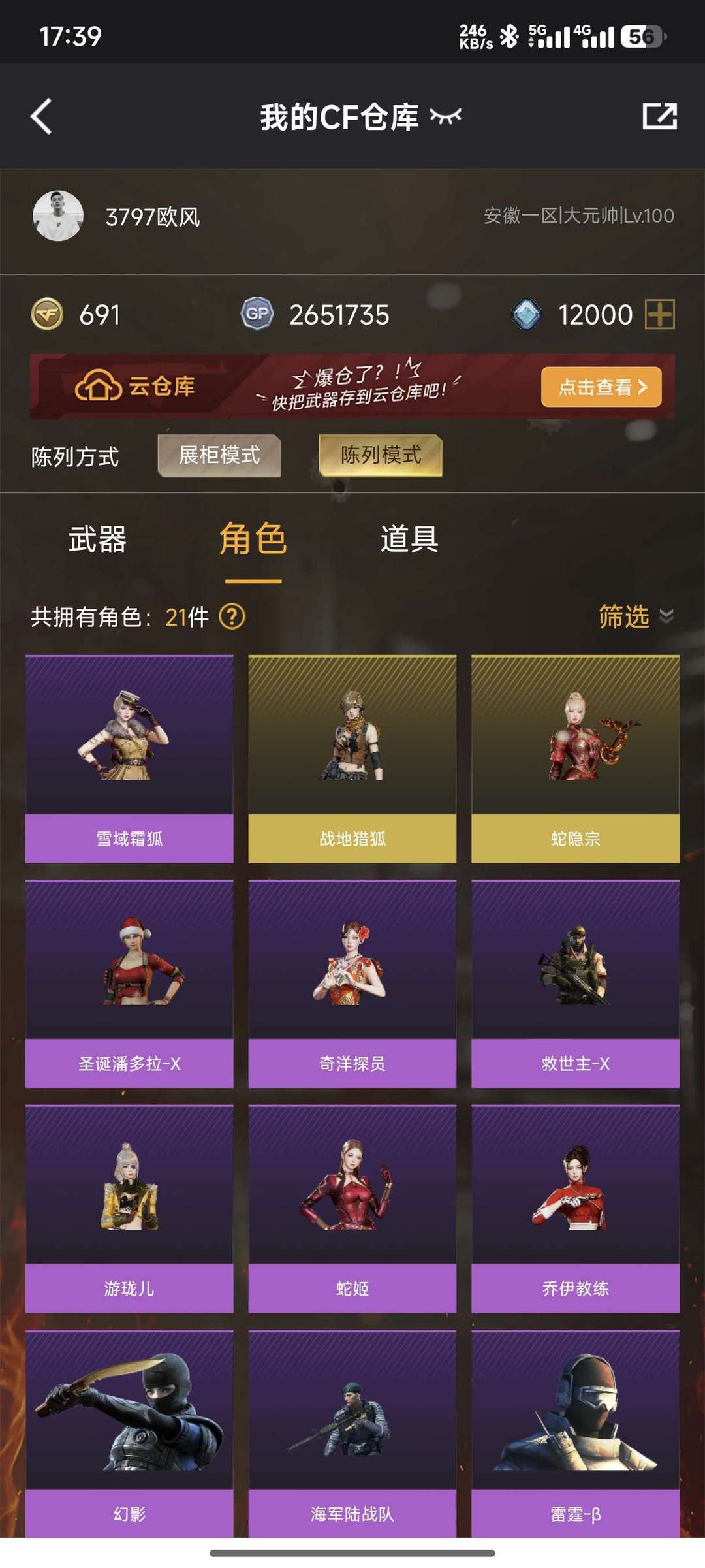Screen dimensions: 705x1568
Task: Open the 乔伊教练 character card
Action: pos(575,1209)
